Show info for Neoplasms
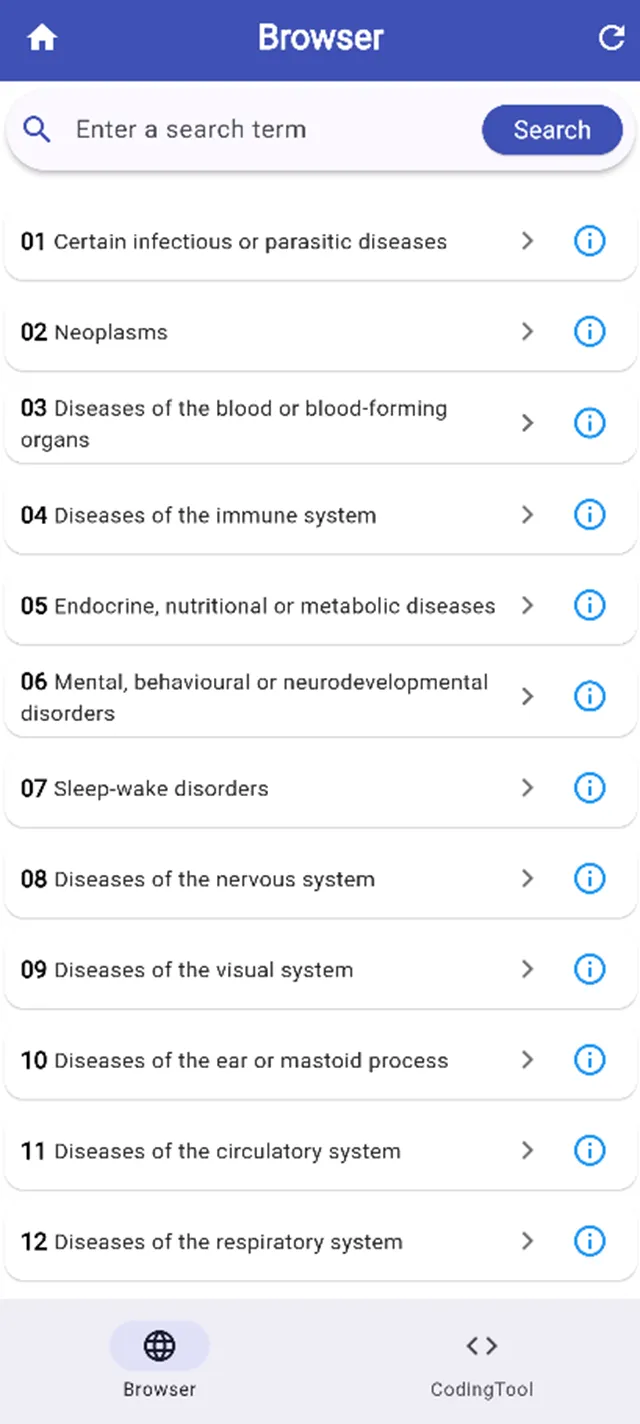The height and width of the screenshot is (1424, 640). 590,332
